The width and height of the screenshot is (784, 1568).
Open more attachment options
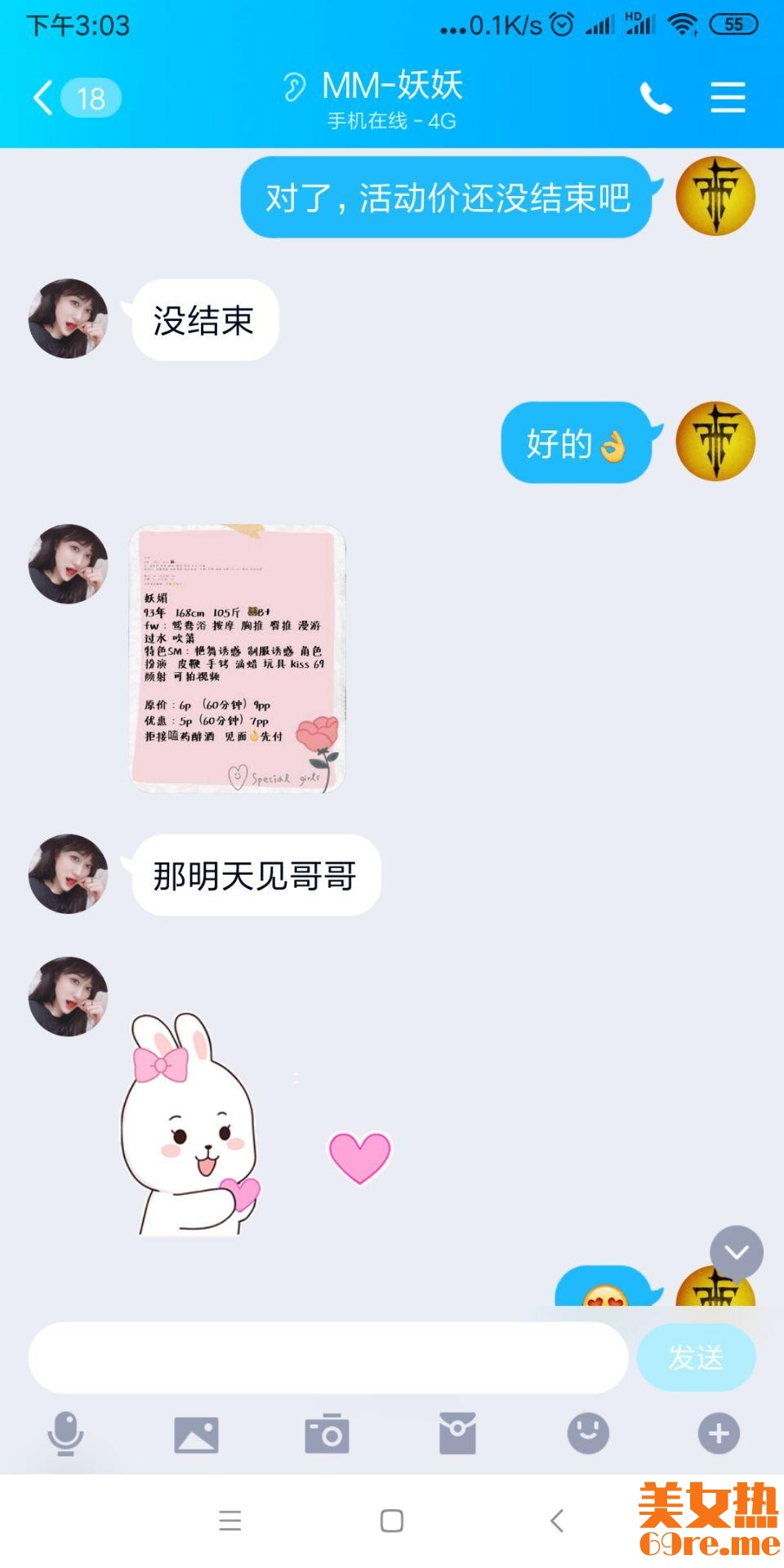click(x=719, y=1434)
